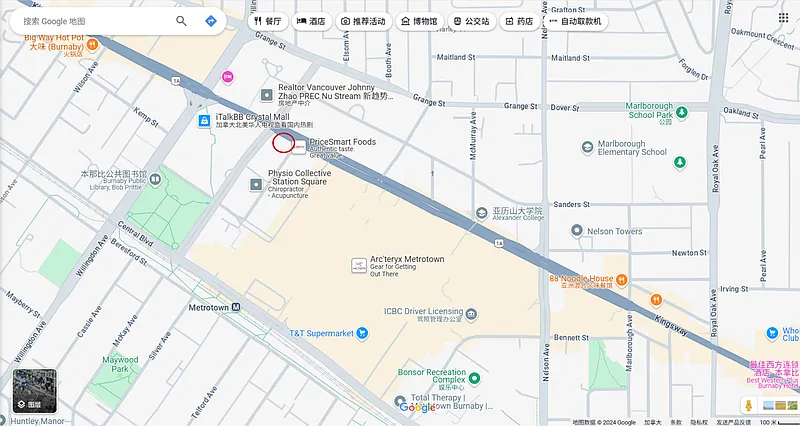The width and height of the screenshot is (800, 426).
Task: Open the Bonsor Recreation Complex marker
Action: (475, 379)
